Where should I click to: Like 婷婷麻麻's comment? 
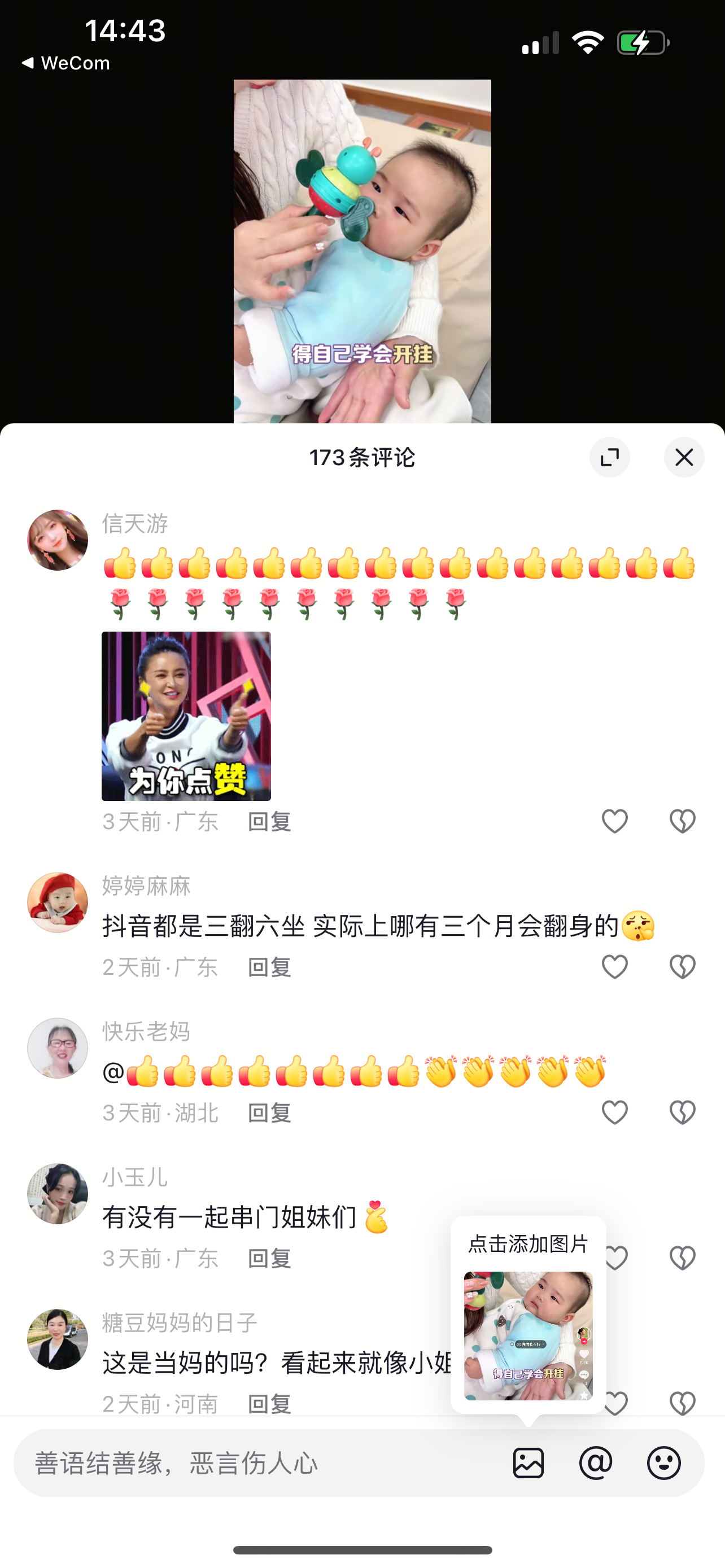pos(615,967)
